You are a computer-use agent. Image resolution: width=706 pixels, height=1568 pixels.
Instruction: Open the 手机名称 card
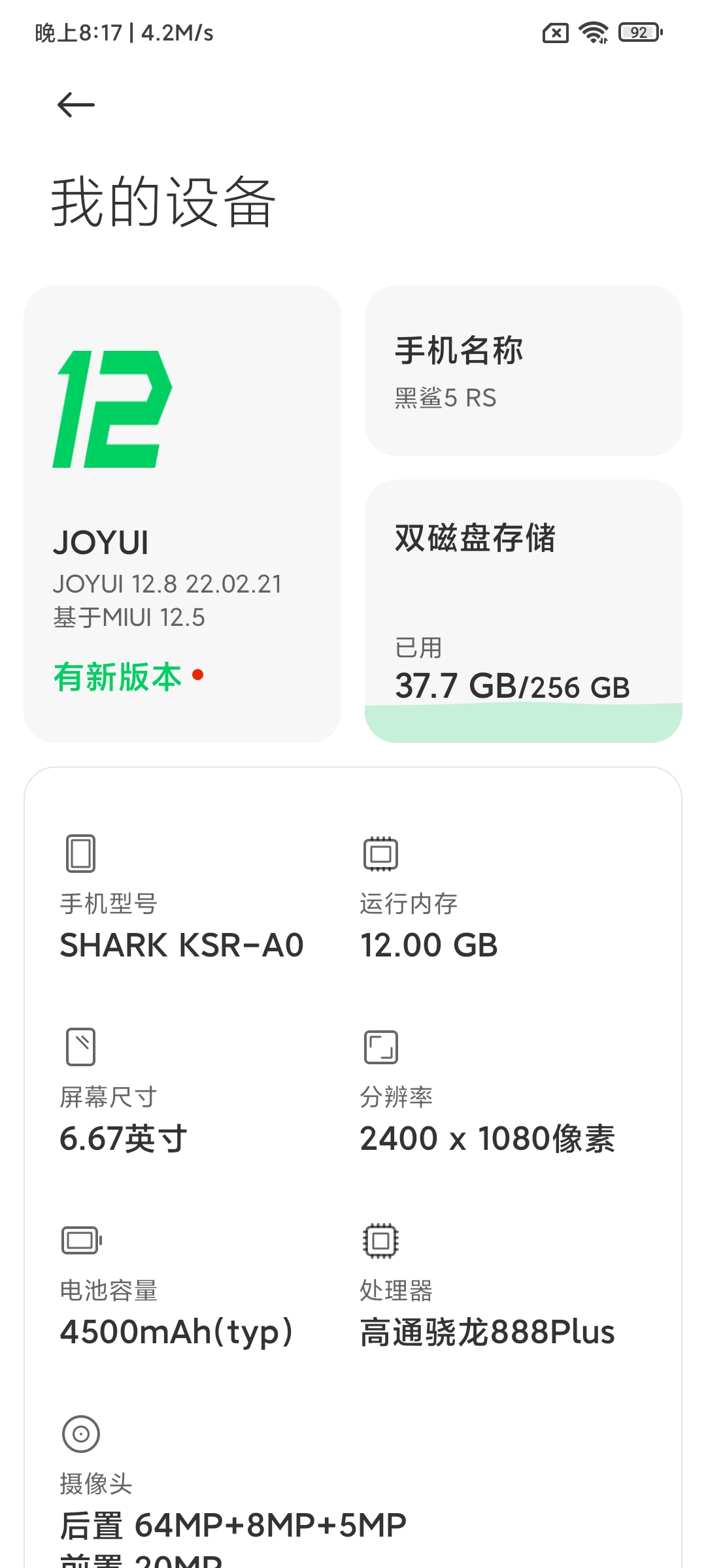(523, 370)
